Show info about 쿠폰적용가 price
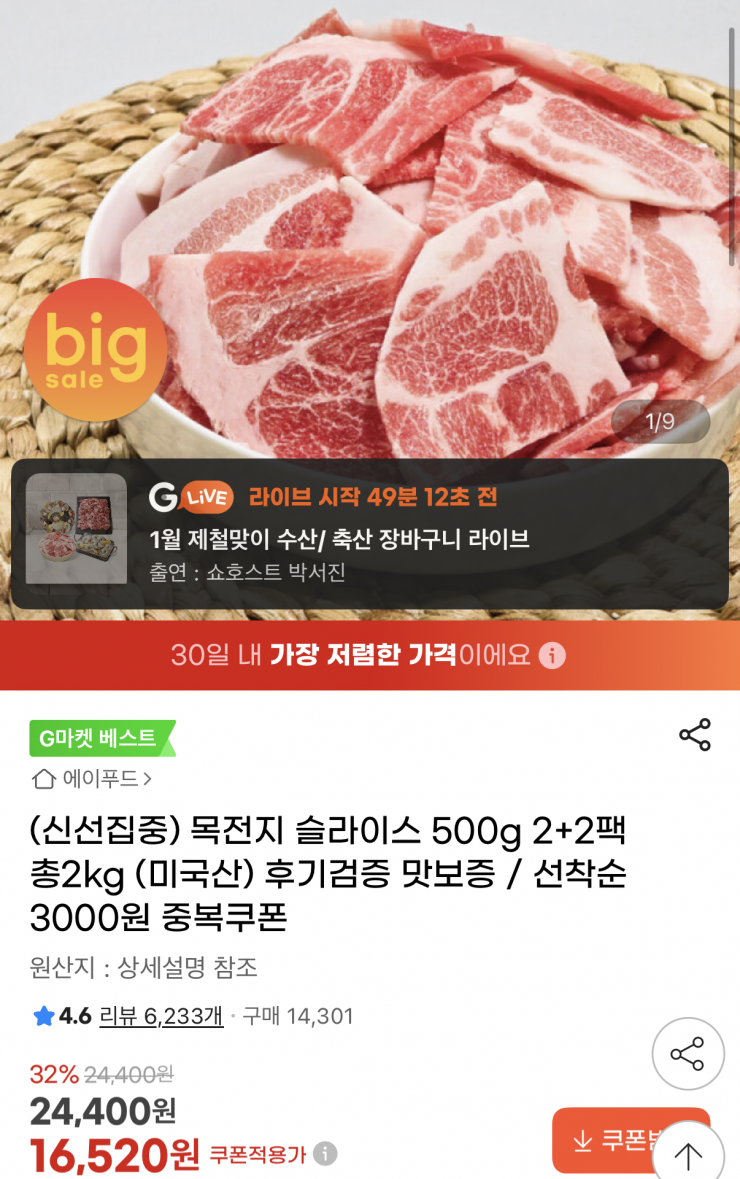Viewport: 740px width, 1179px height. (325, 1155)
